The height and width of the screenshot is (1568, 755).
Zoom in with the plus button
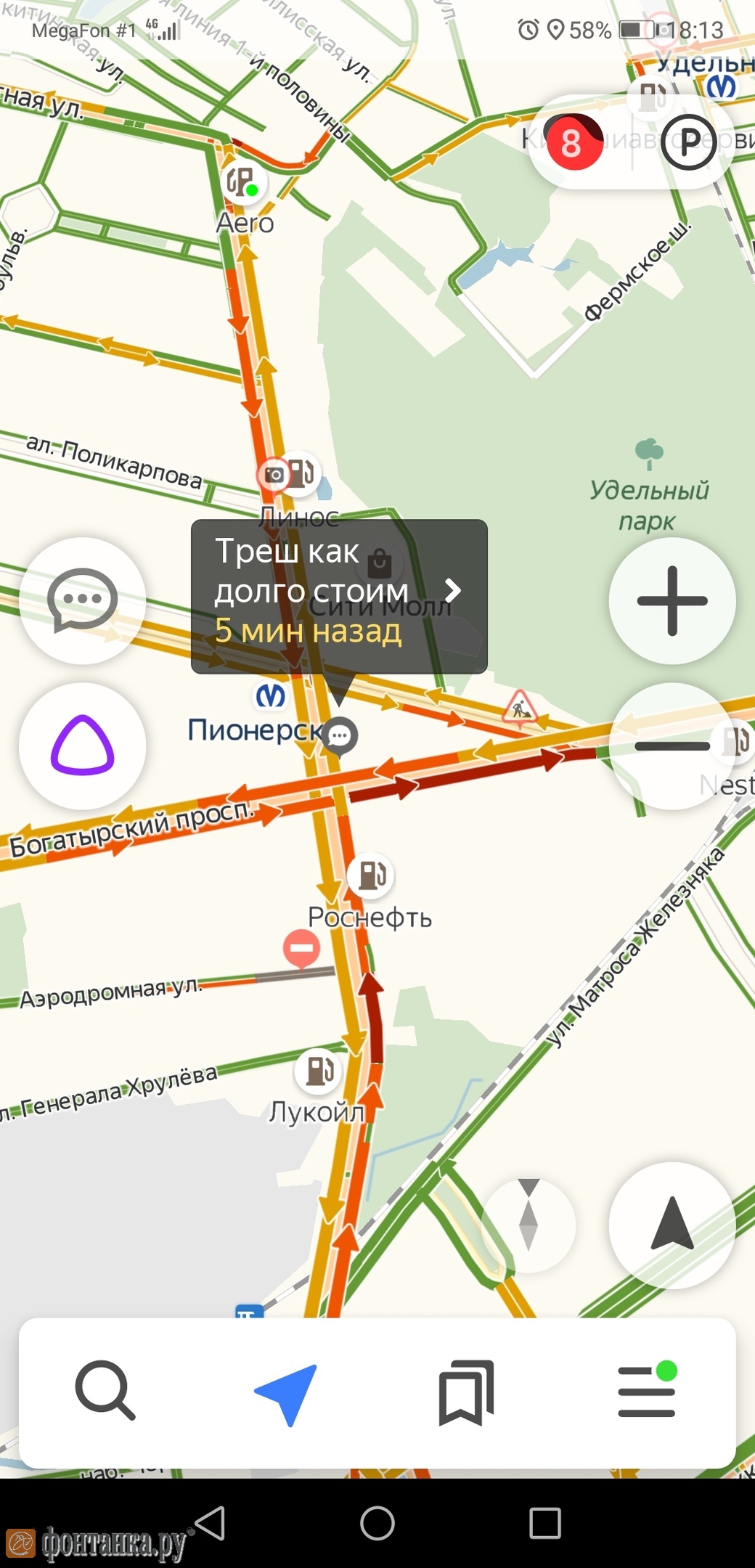(x=672, y=601)
